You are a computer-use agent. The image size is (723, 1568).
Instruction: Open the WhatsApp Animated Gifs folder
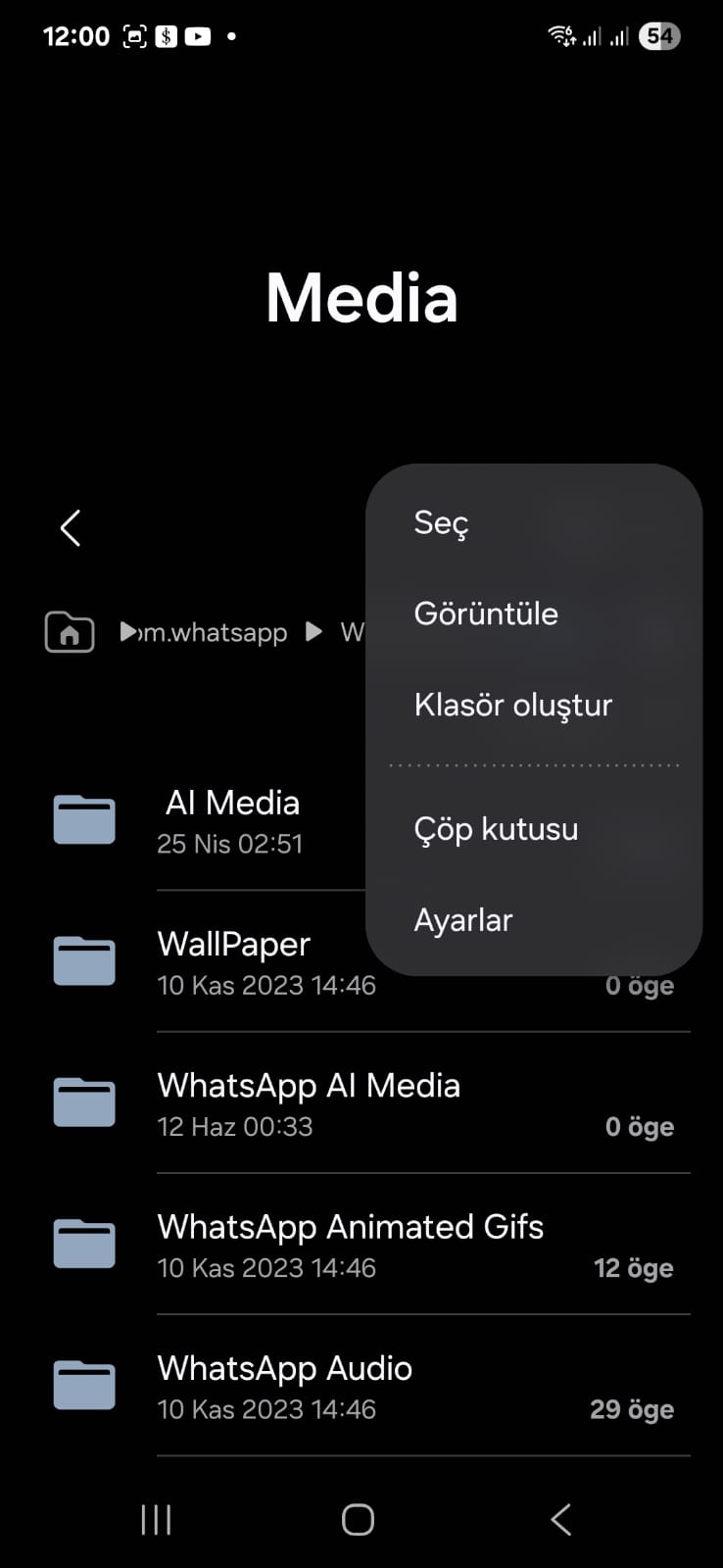[350, 1245]
